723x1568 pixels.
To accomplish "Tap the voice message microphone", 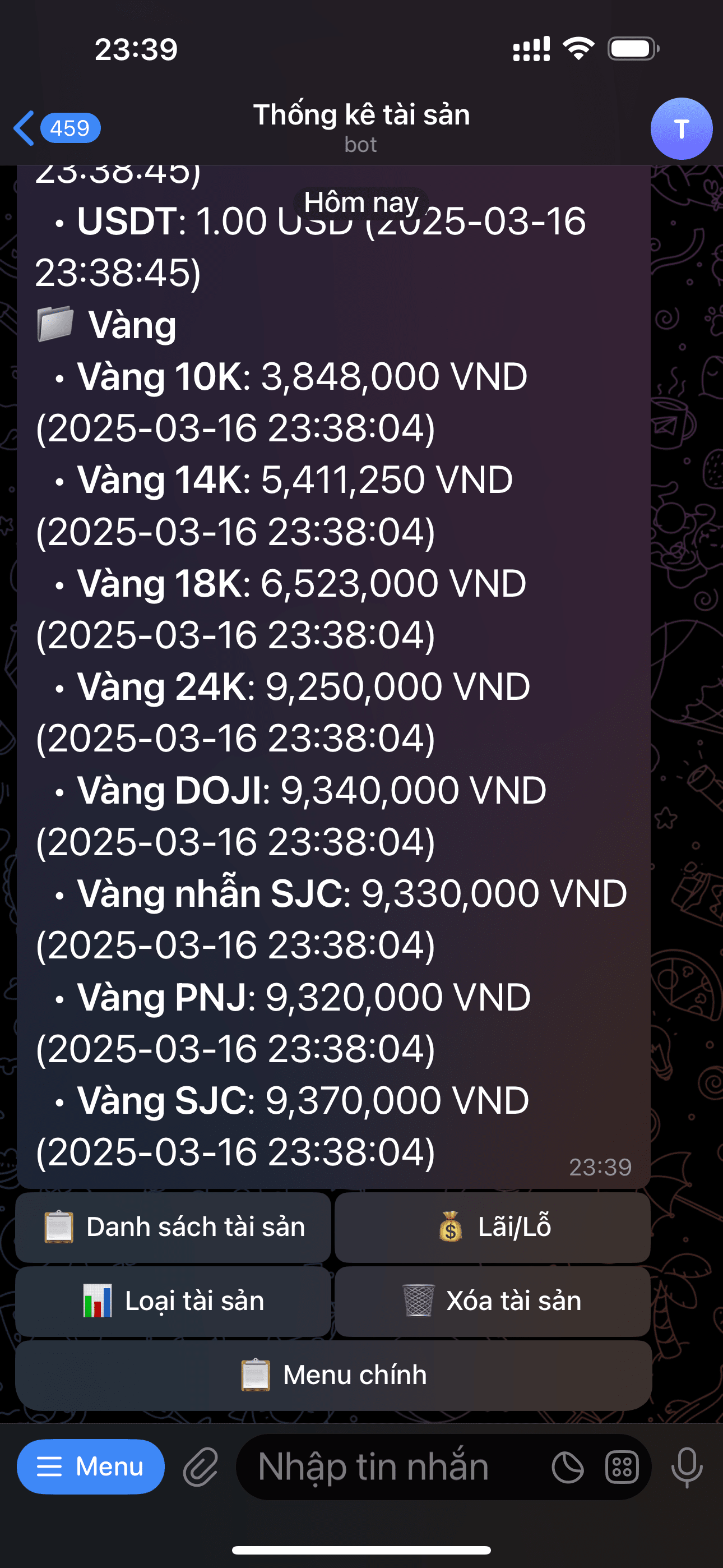I will click(x=687, y=1467).
